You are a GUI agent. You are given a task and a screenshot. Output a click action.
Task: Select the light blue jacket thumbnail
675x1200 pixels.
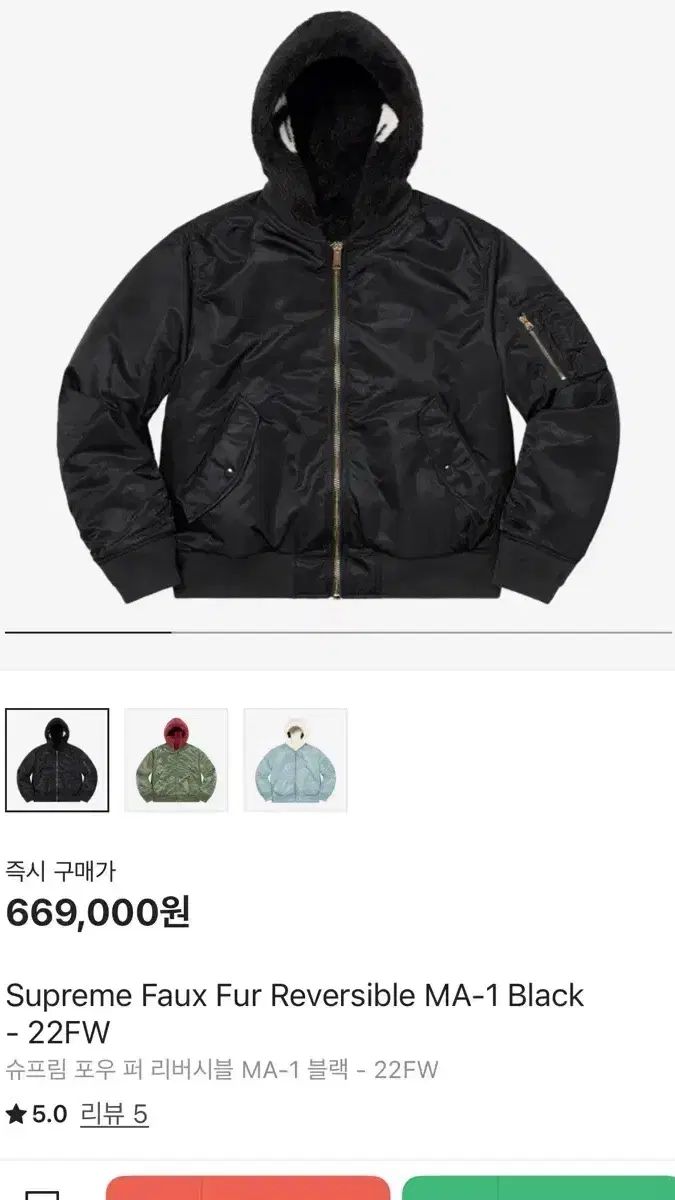[295, 759]
